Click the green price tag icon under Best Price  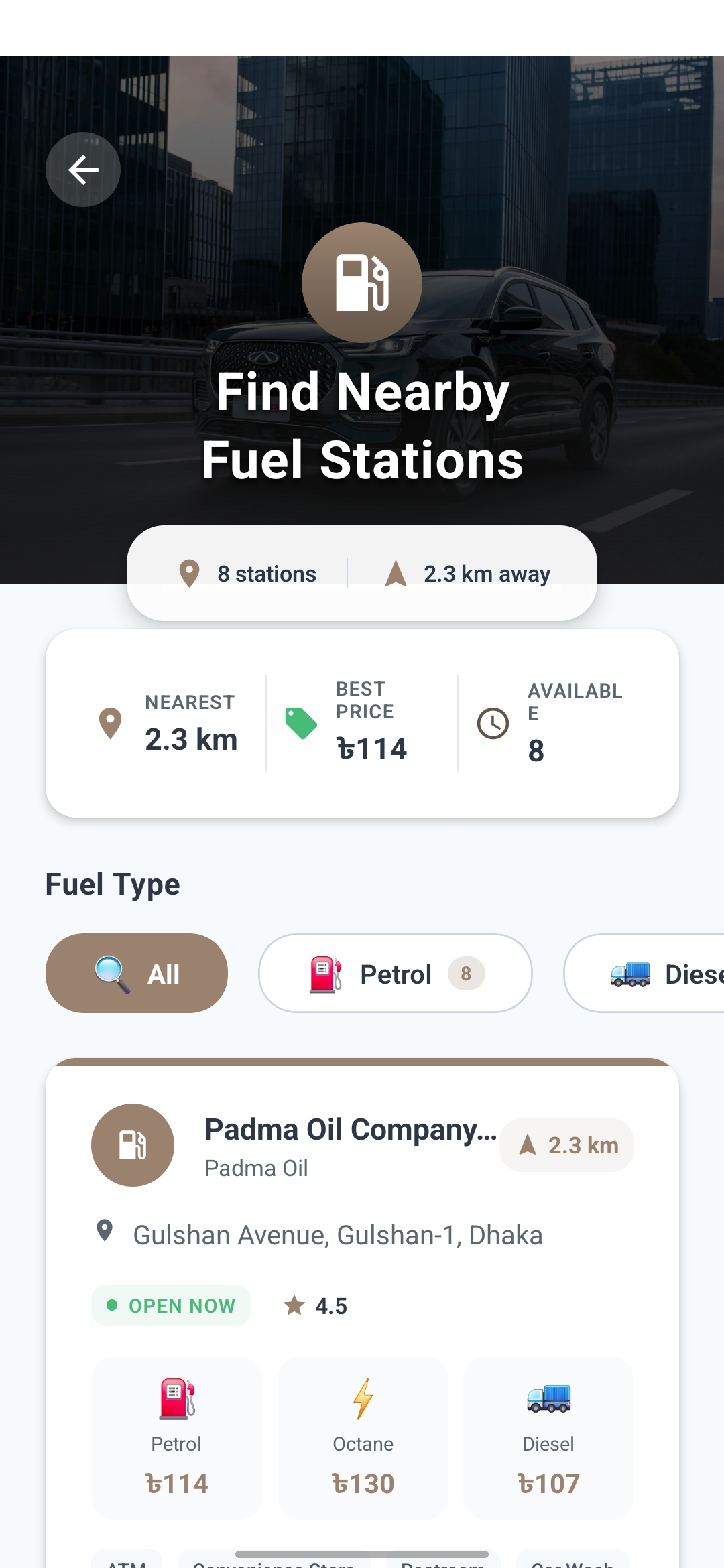(300, 724)
